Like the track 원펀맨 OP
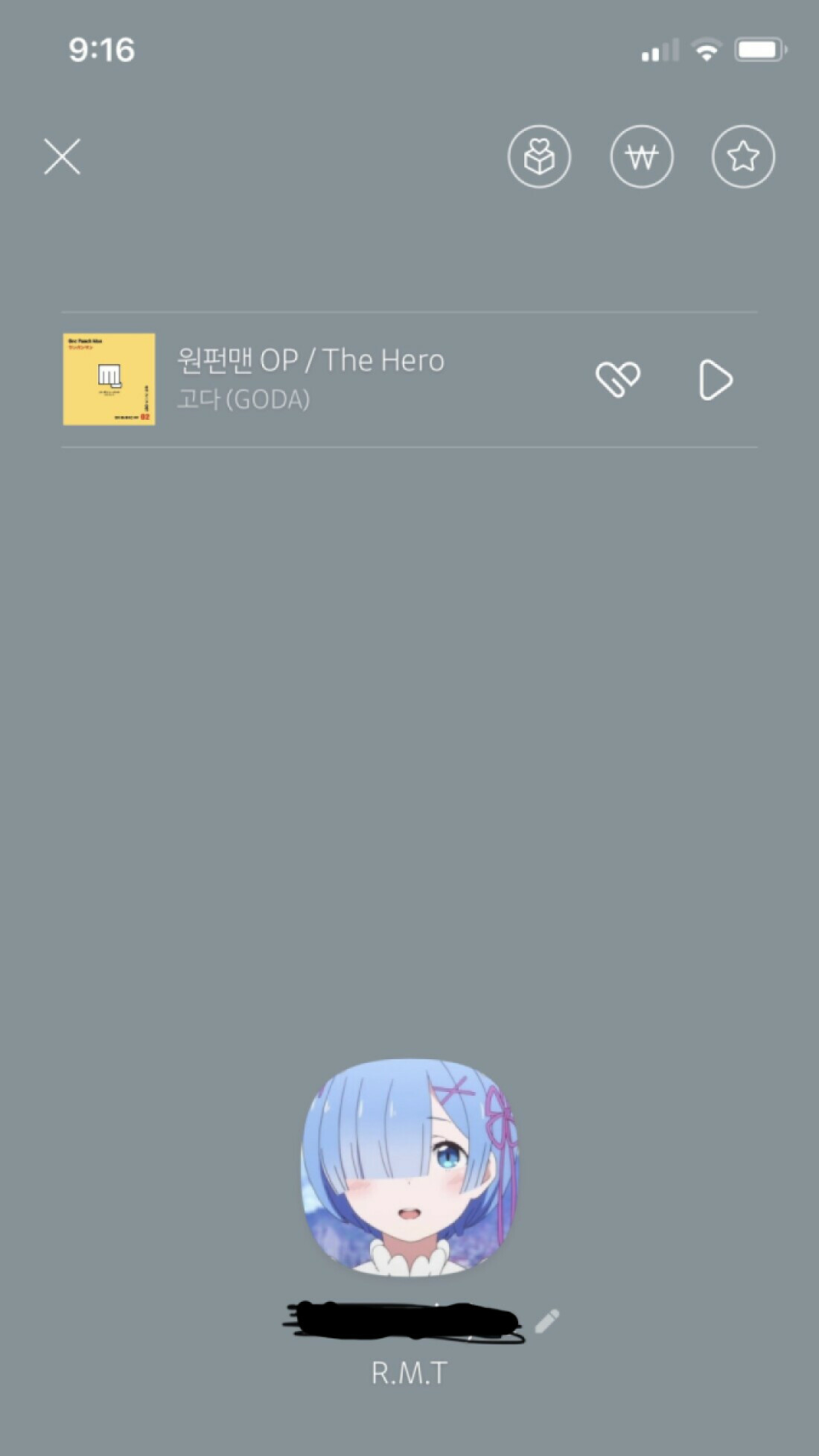Image resolution: width=819 pixels, height=1456 pixels. pyautogui.click(x=618, y=380)
